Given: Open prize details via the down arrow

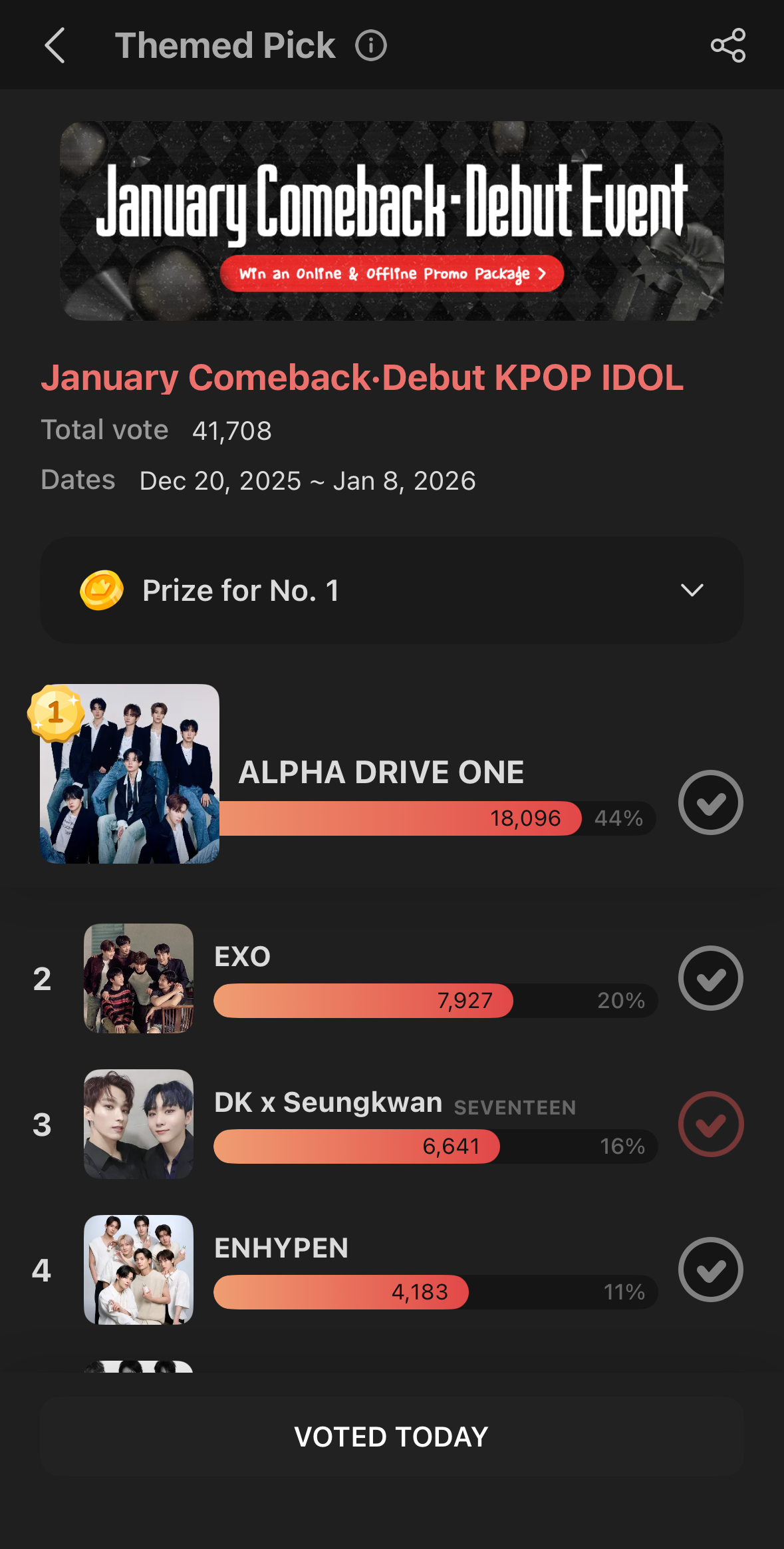Looking at the screenshot, I should (692, 590).
